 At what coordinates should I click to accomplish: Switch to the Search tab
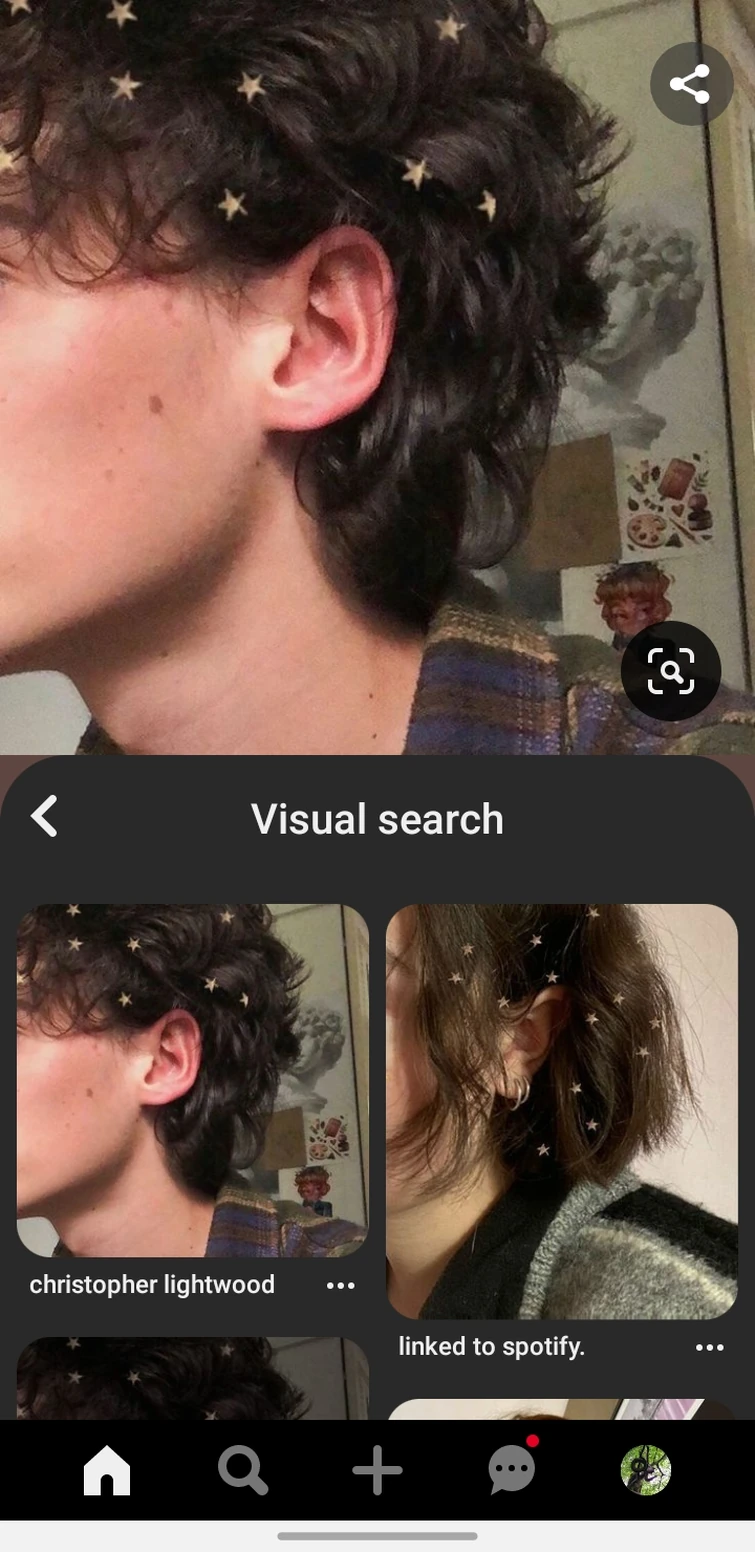[242, 1471]
